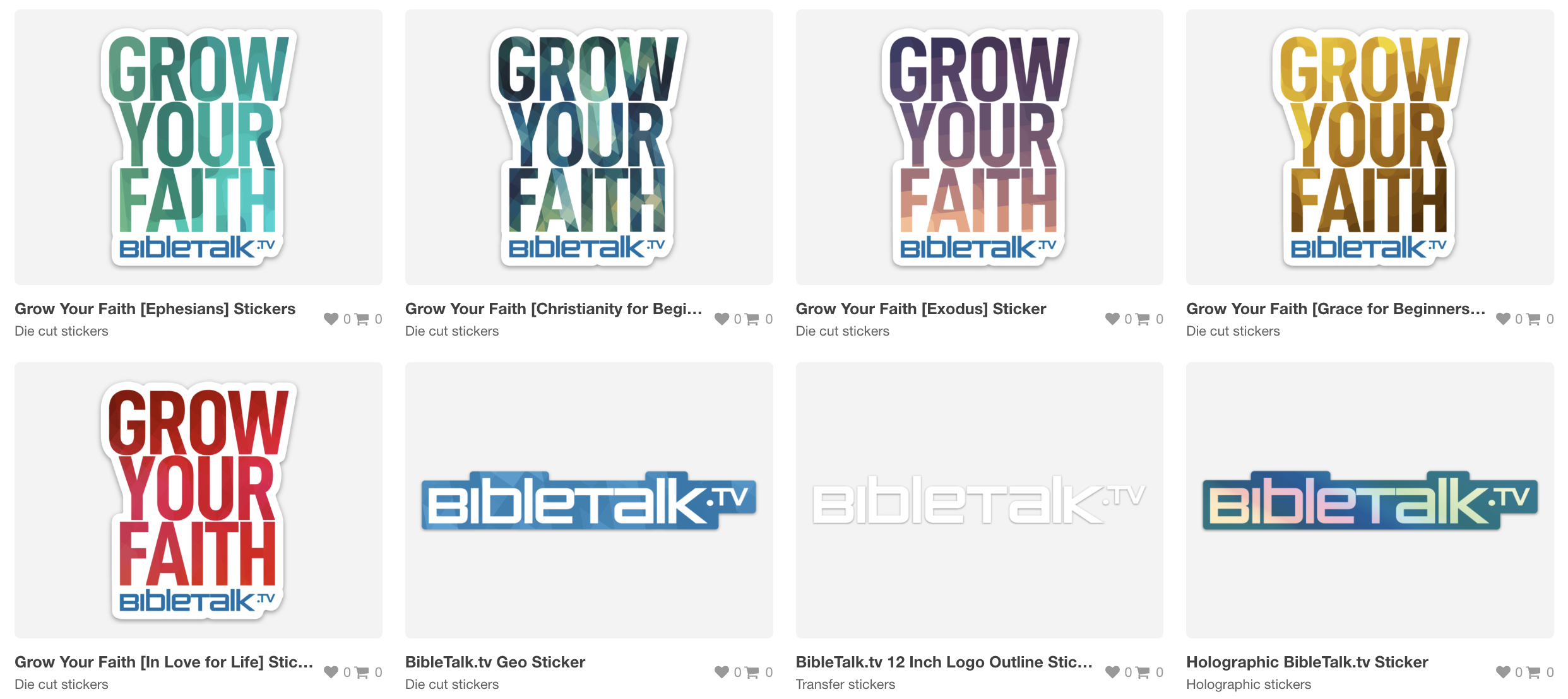Tap the cart icon for Grace for Beginners sticker
Viewport: 1568px width, 699px height.
[x=1533, y=319]
